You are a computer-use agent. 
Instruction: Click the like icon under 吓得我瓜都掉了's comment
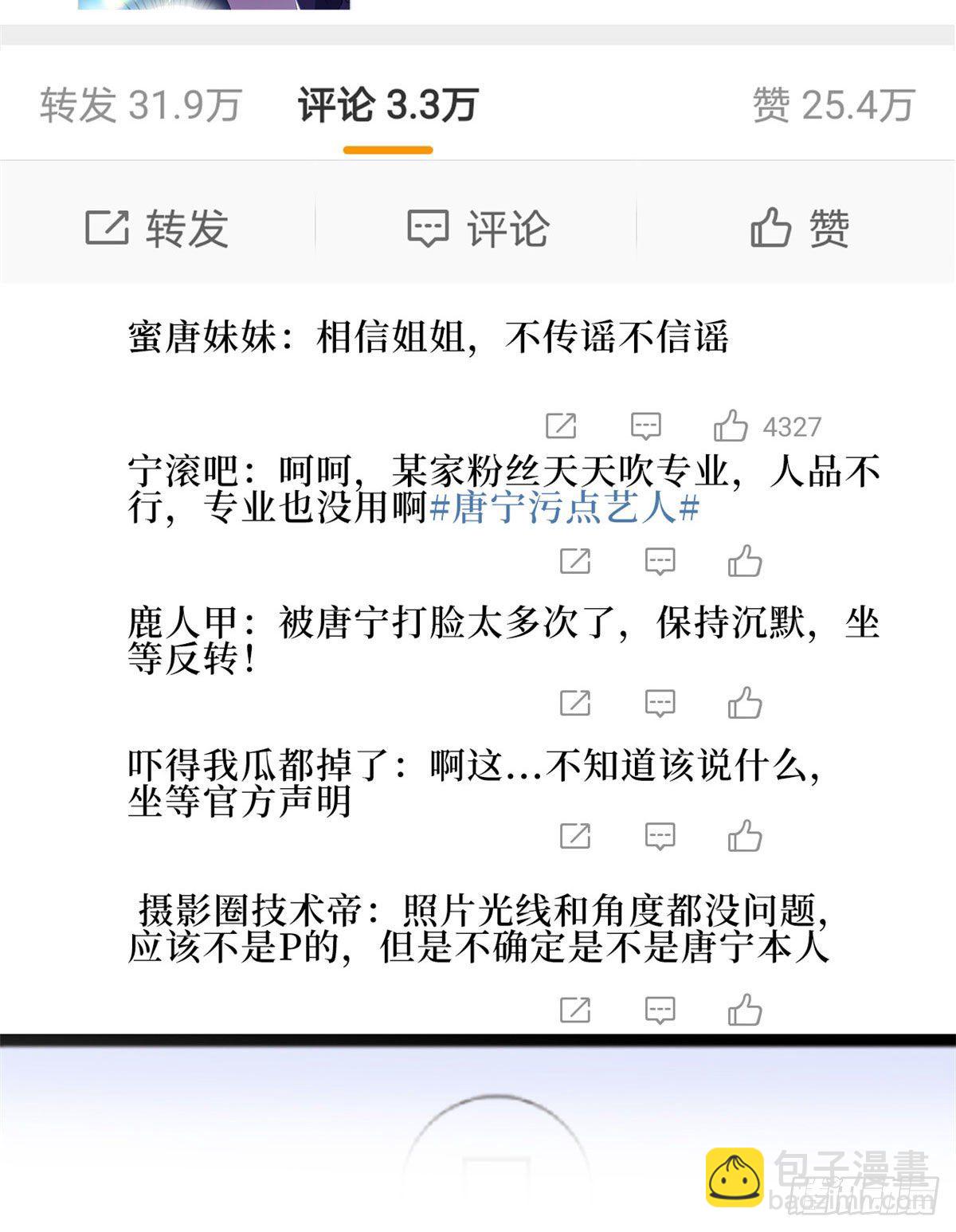coord(745,835)
